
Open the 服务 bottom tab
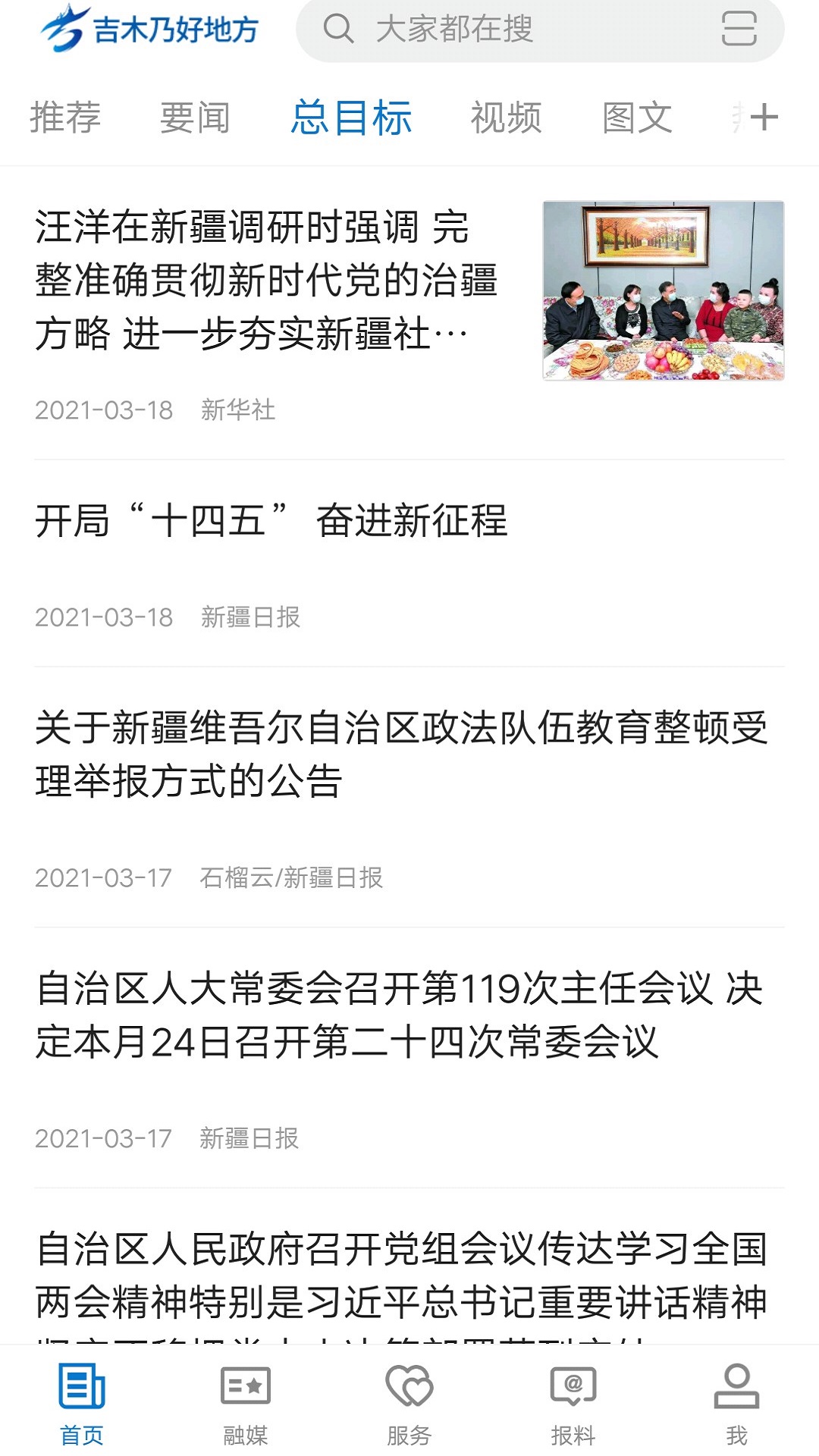pos(409,1403)
